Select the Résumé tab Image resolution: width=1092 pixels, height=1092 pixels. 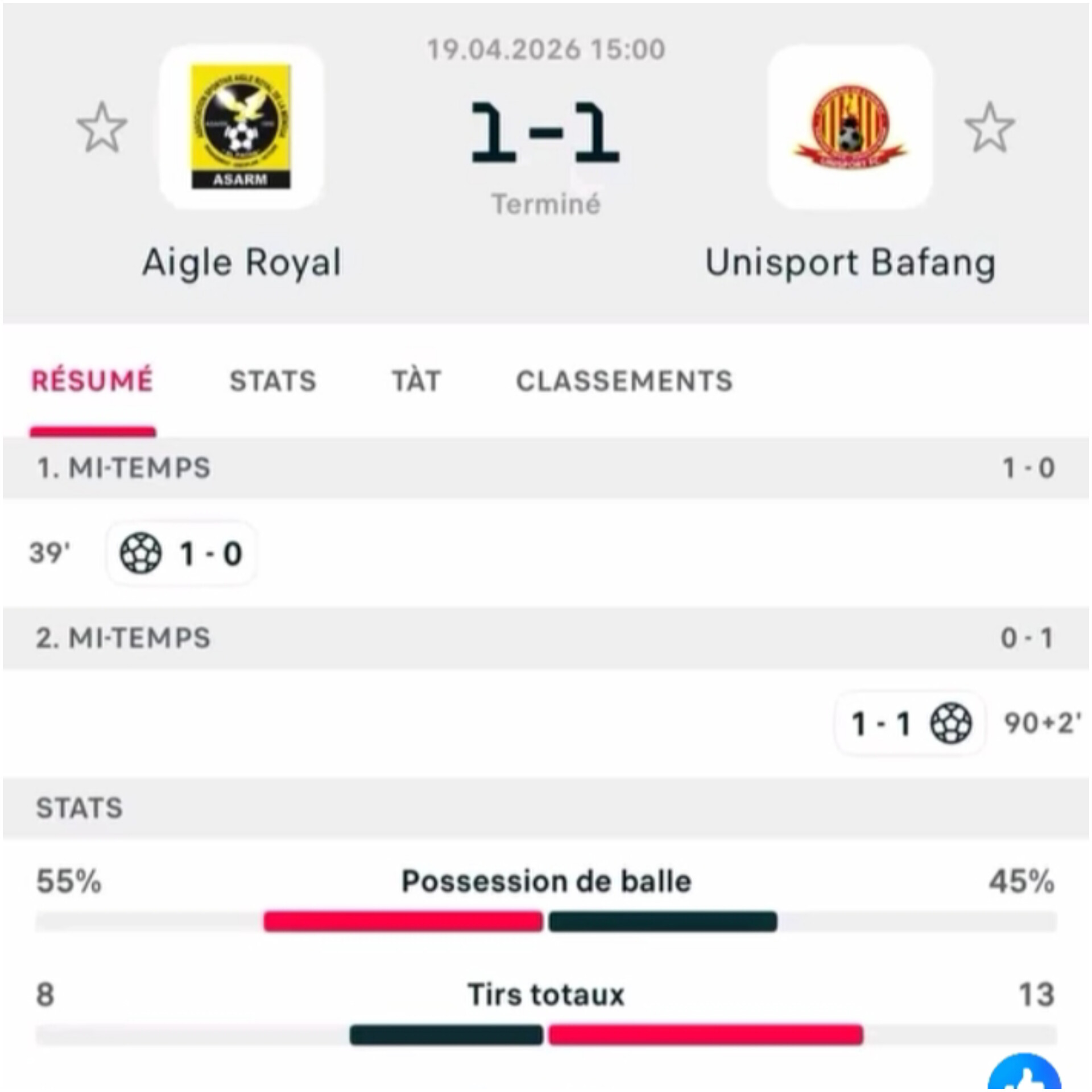click(92, 381)
